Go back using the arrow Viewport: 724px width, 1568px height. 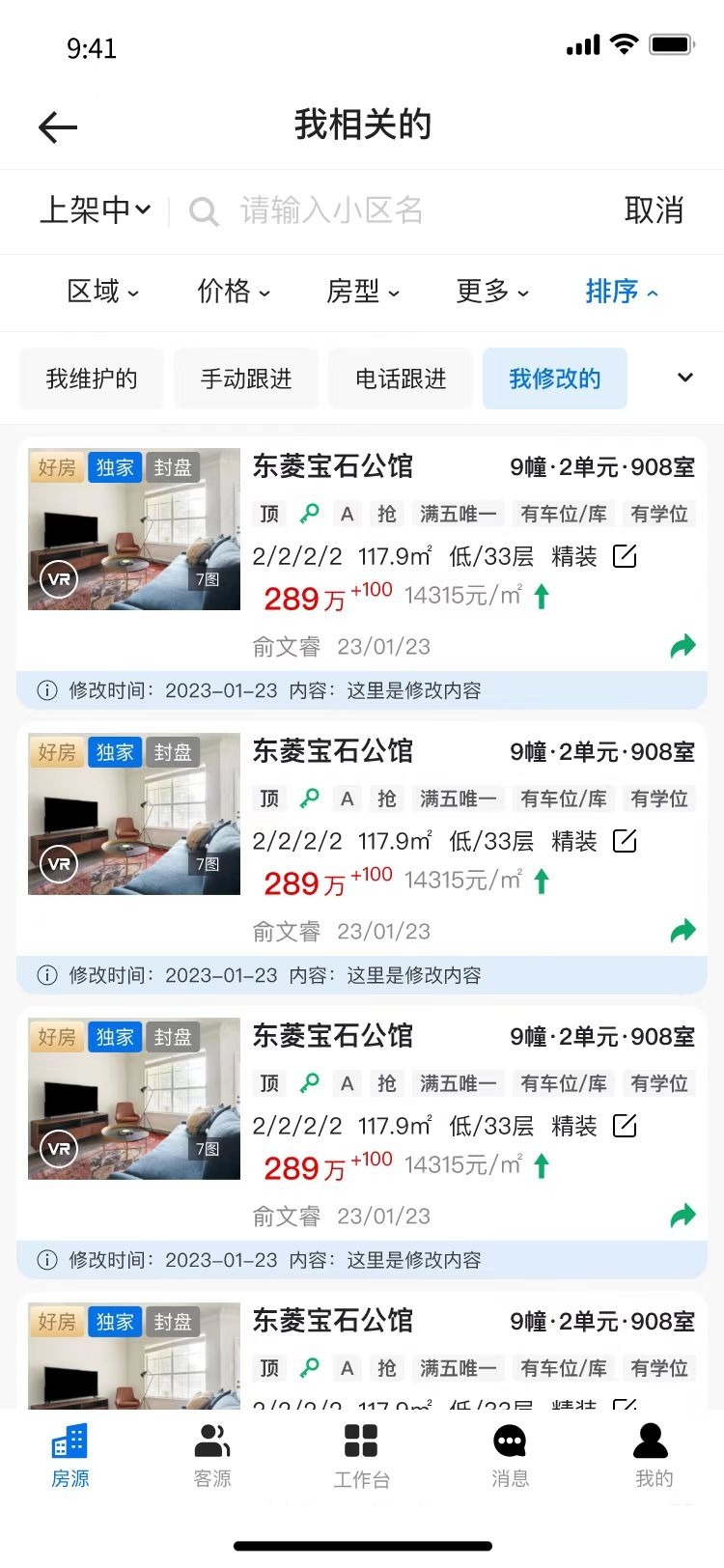pyautogui.click(x=58, y=126)
